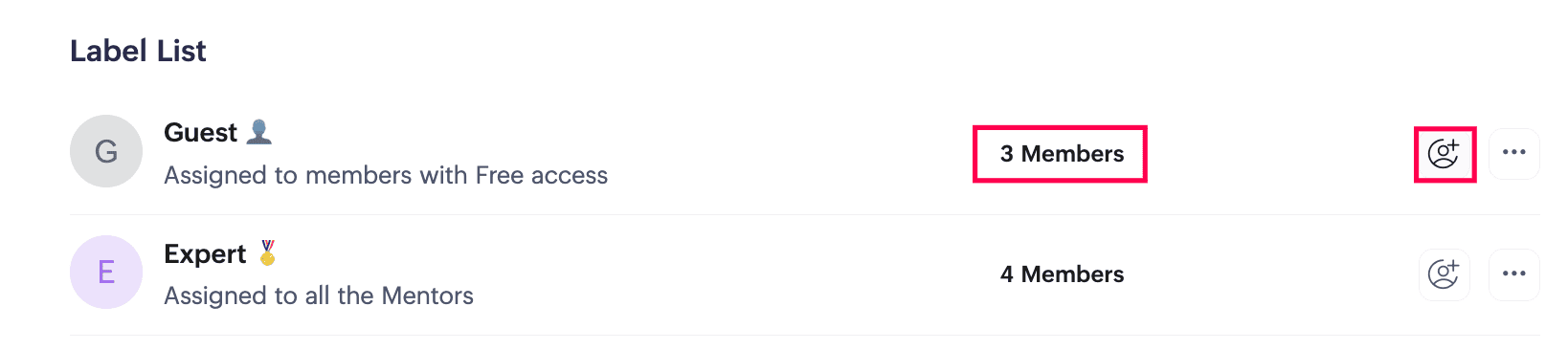Open the Guest label's more options menu
The image size is (1568, 350).
pyautogui.click(x=1514, y=153)
